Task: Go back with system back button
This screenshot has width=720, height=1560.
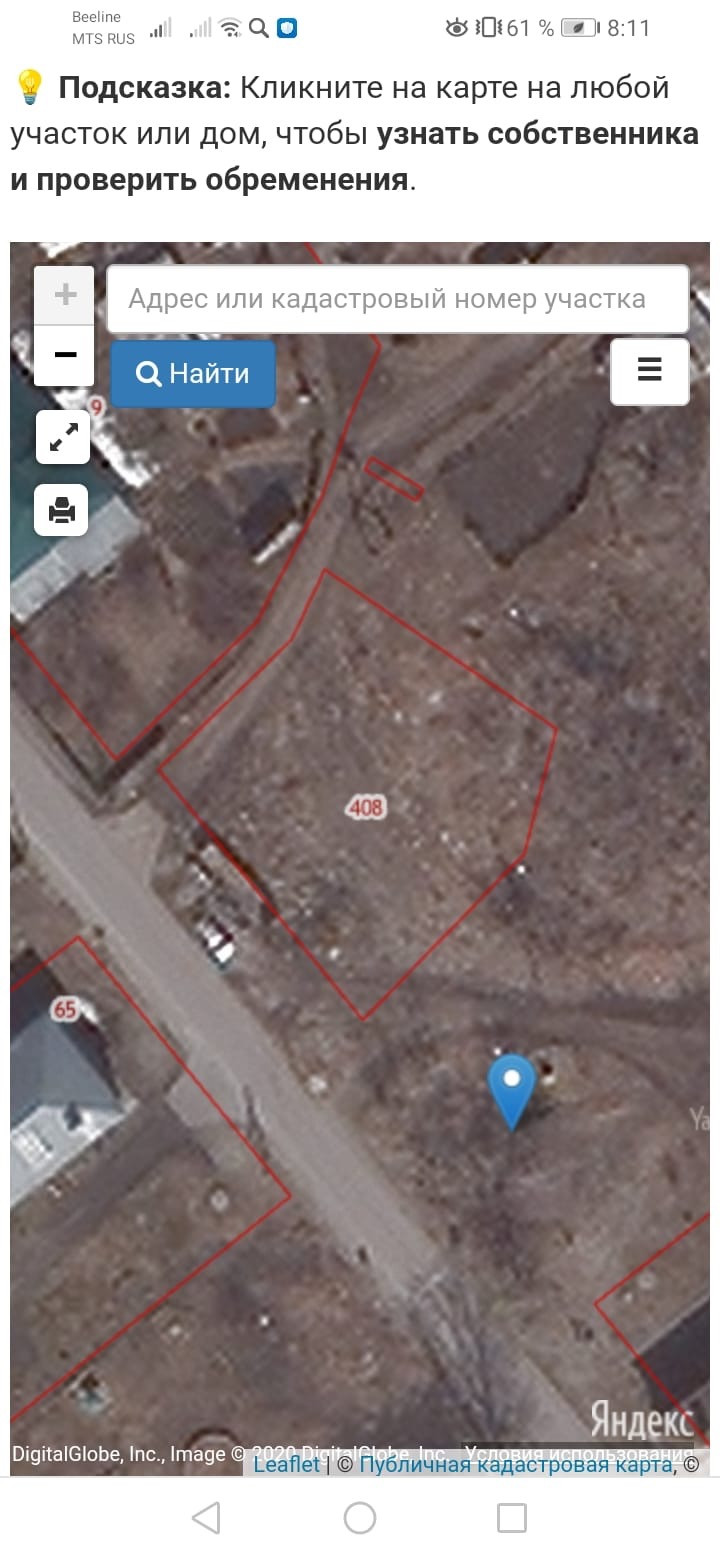Action: [206, 1518]
